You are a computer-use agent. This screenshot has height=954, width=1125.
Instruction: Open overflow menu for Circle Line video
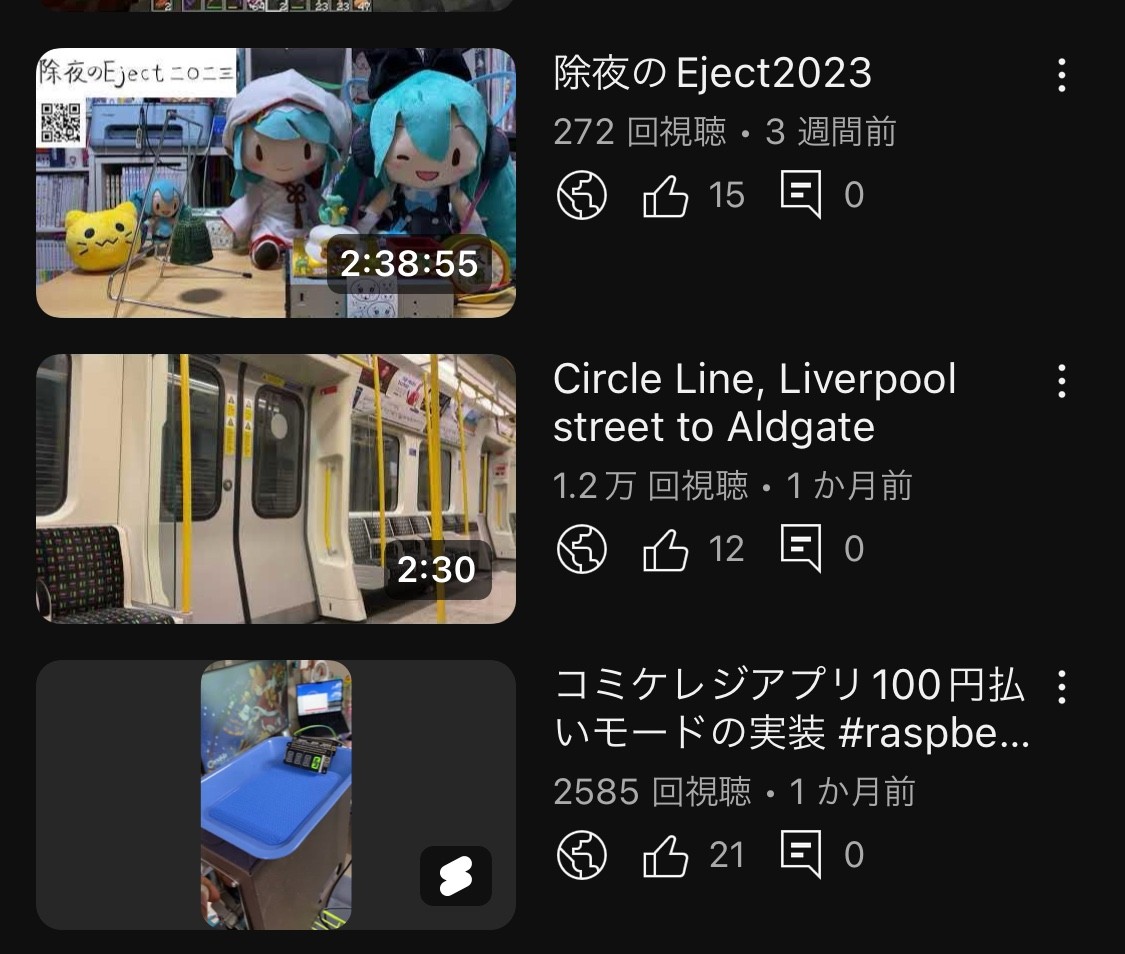pos(1061,381)
